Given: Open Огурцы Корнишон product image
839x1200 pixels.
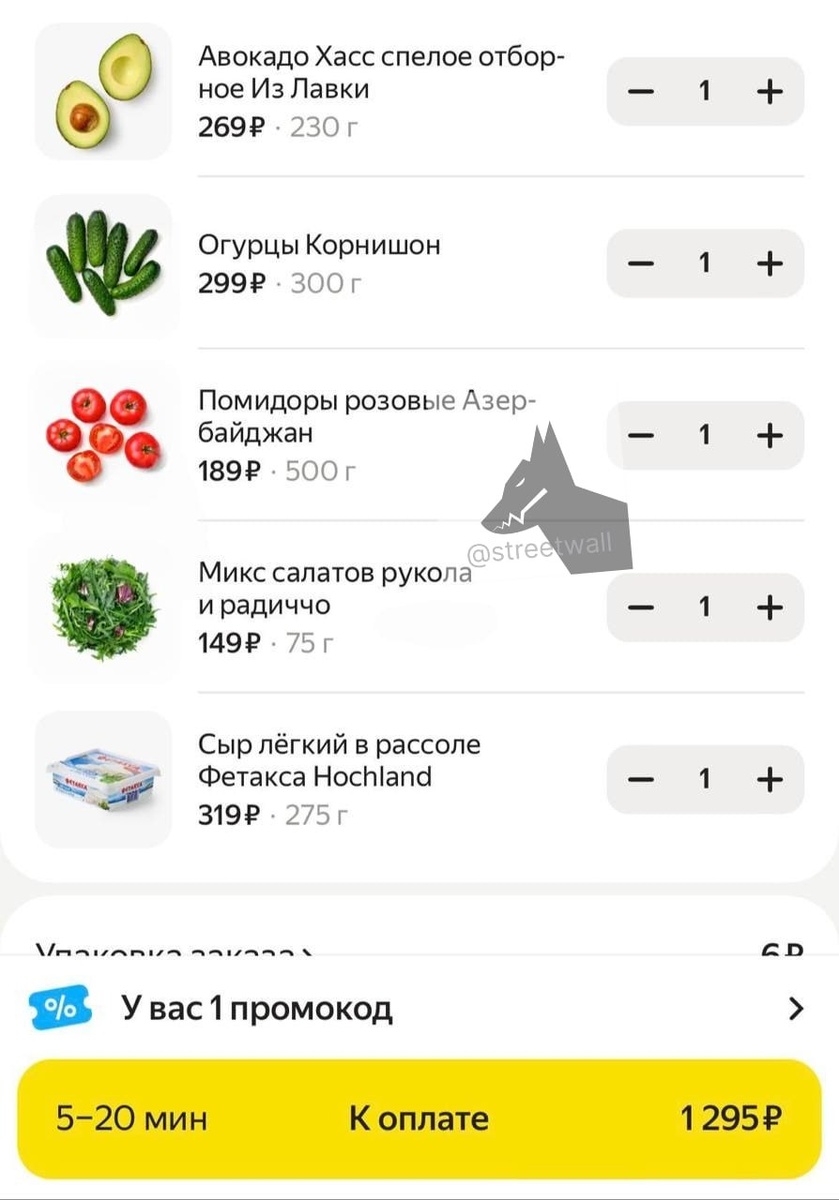Looking at the screenshot, I should click(103, 264).
